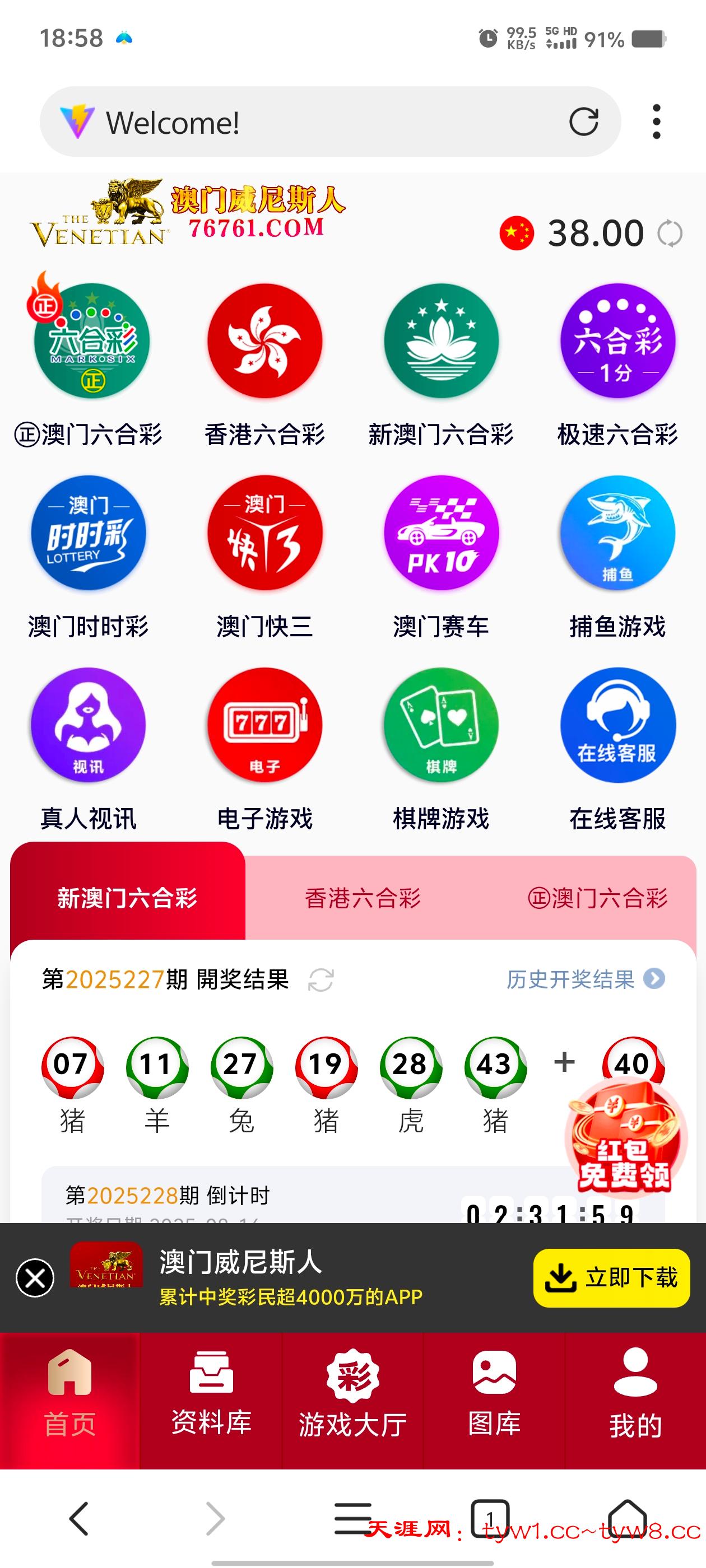
Task: Open 澳门时时彩 lottery
Action: click(x=89, y=533)
